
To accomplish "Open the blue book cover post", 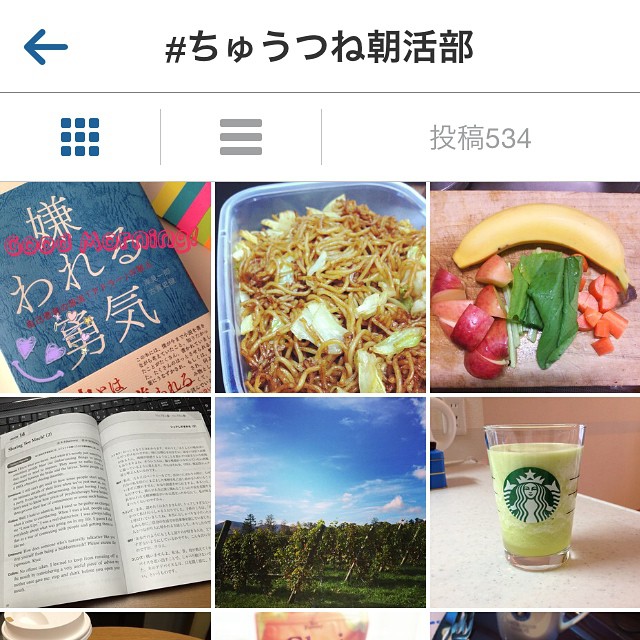I will point(105,287).
